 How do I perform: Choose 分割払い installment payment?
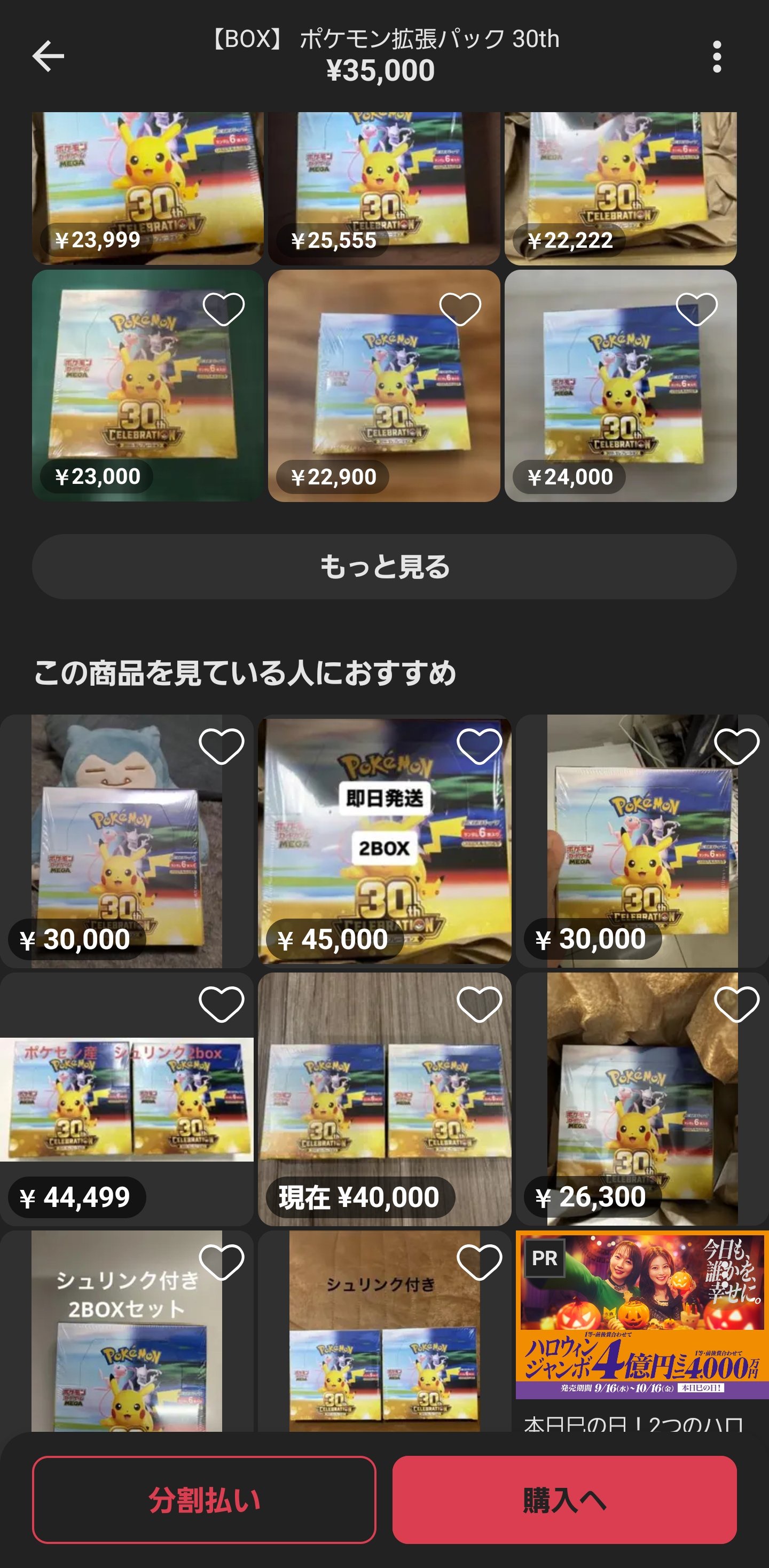(204, 1499)
